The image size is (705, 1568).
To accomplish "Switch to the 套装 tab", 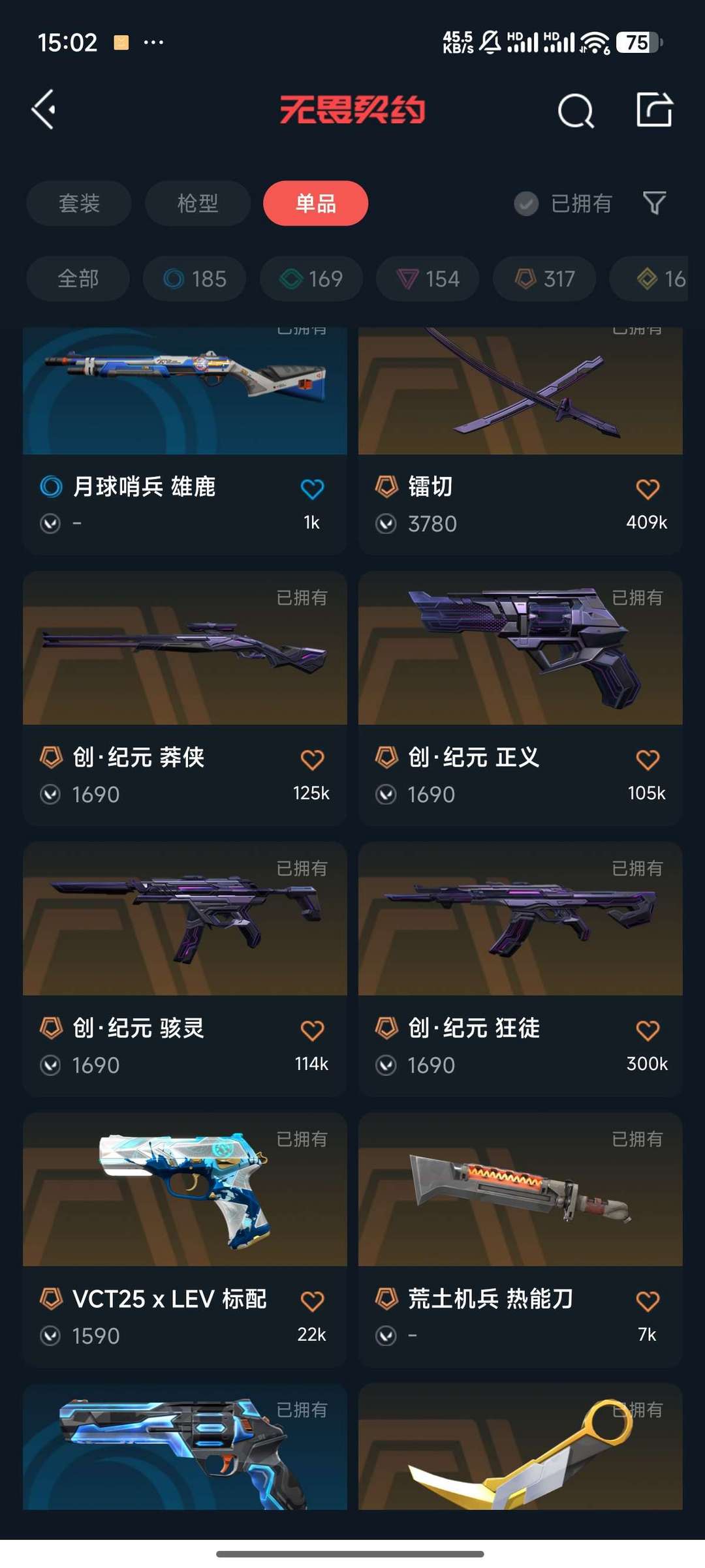I will [79, 203].
